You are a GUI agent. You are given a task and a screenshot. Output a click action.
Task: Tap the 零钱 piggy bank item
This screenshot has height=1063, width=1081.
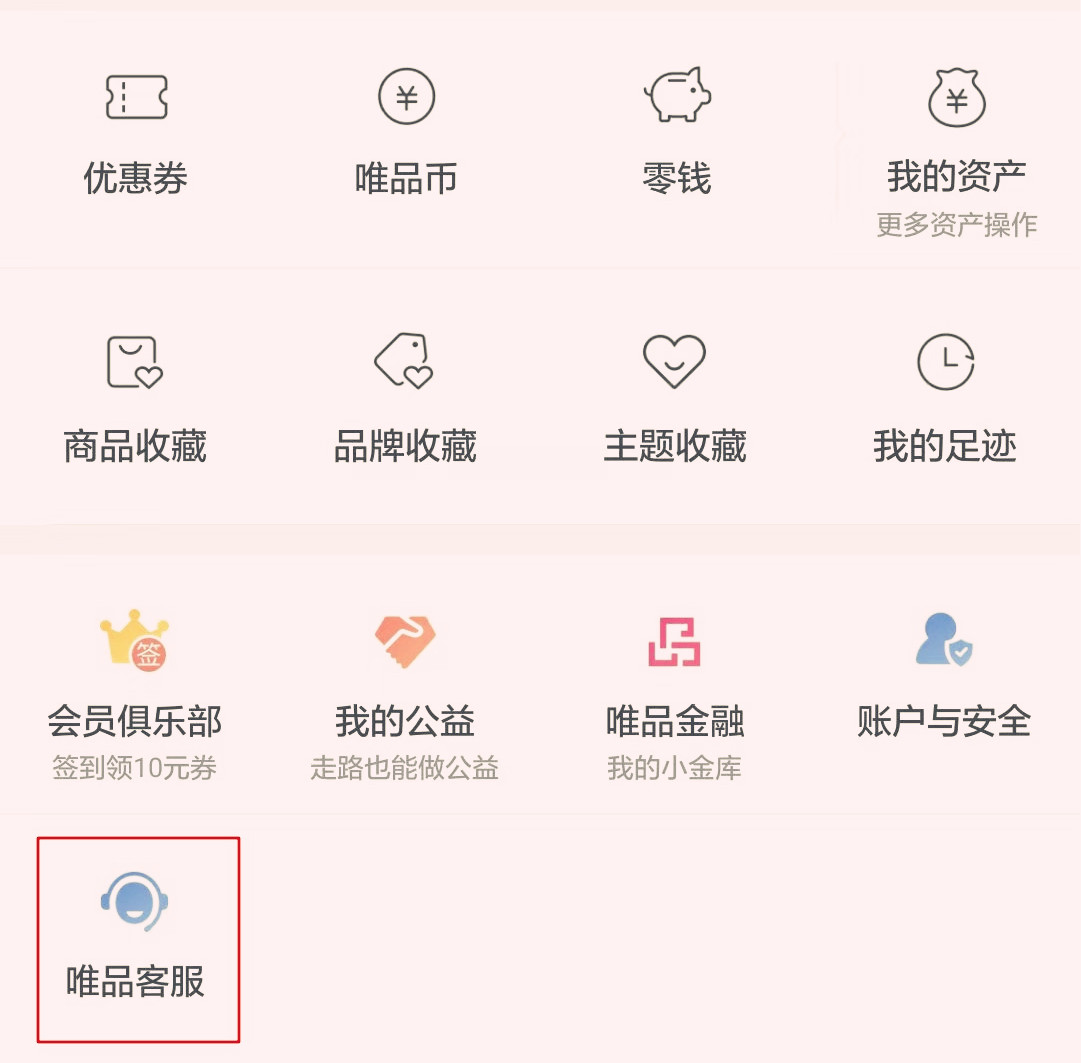tap(677, 132)
